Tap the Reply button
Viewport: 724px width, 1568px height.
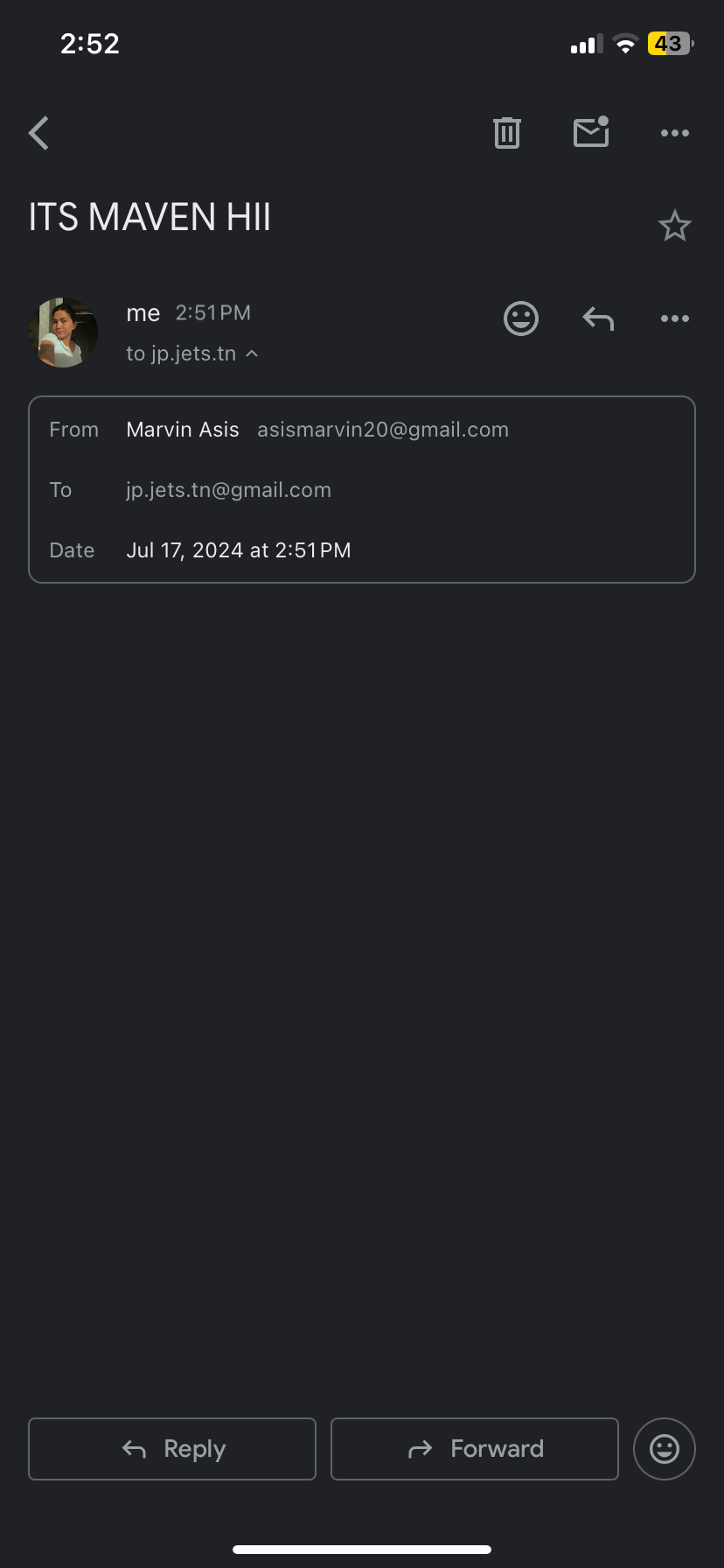172,1449
